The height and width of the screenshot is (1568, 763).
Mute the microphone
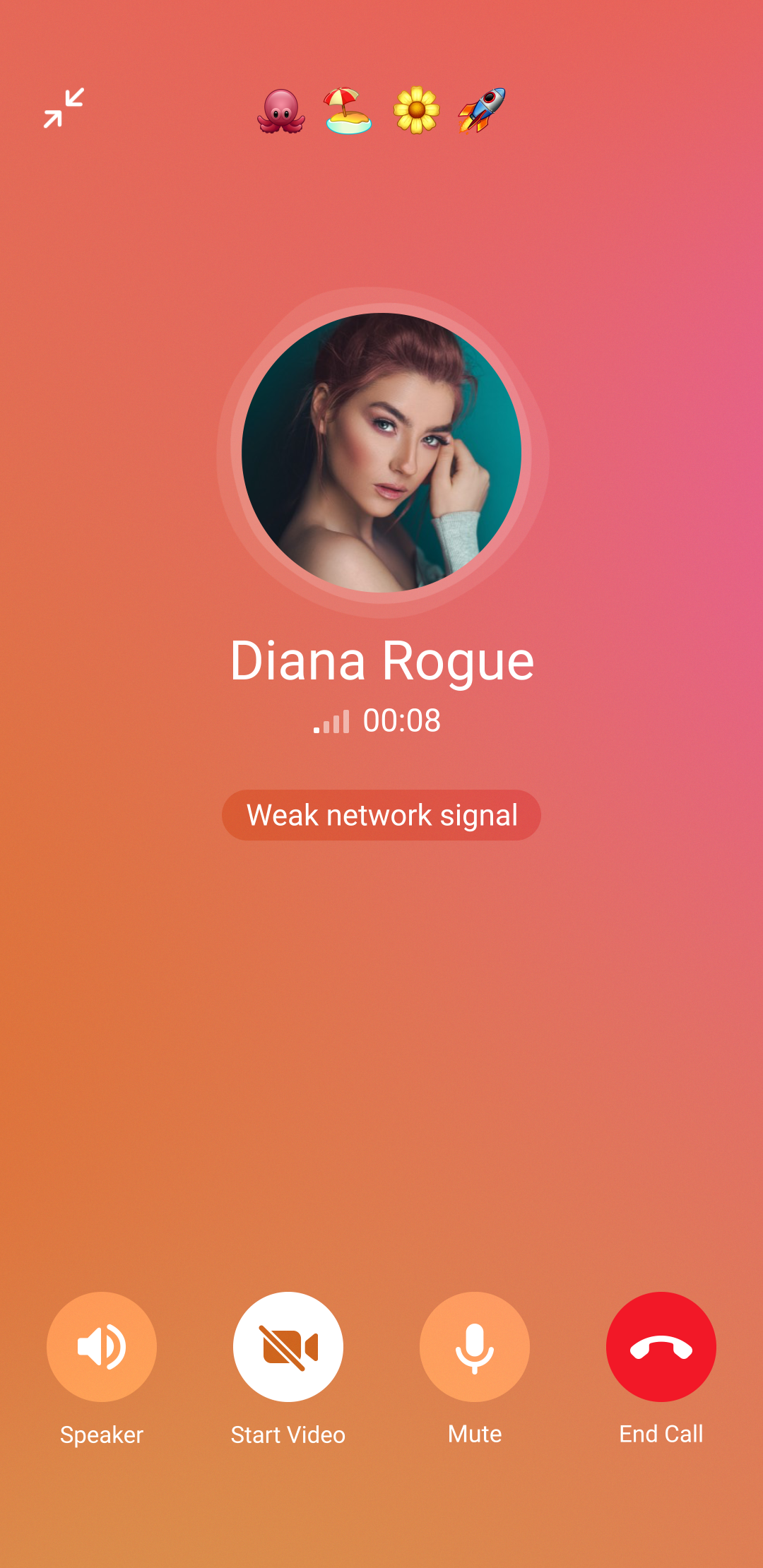pyautogui.click(x=475, y=1346)
